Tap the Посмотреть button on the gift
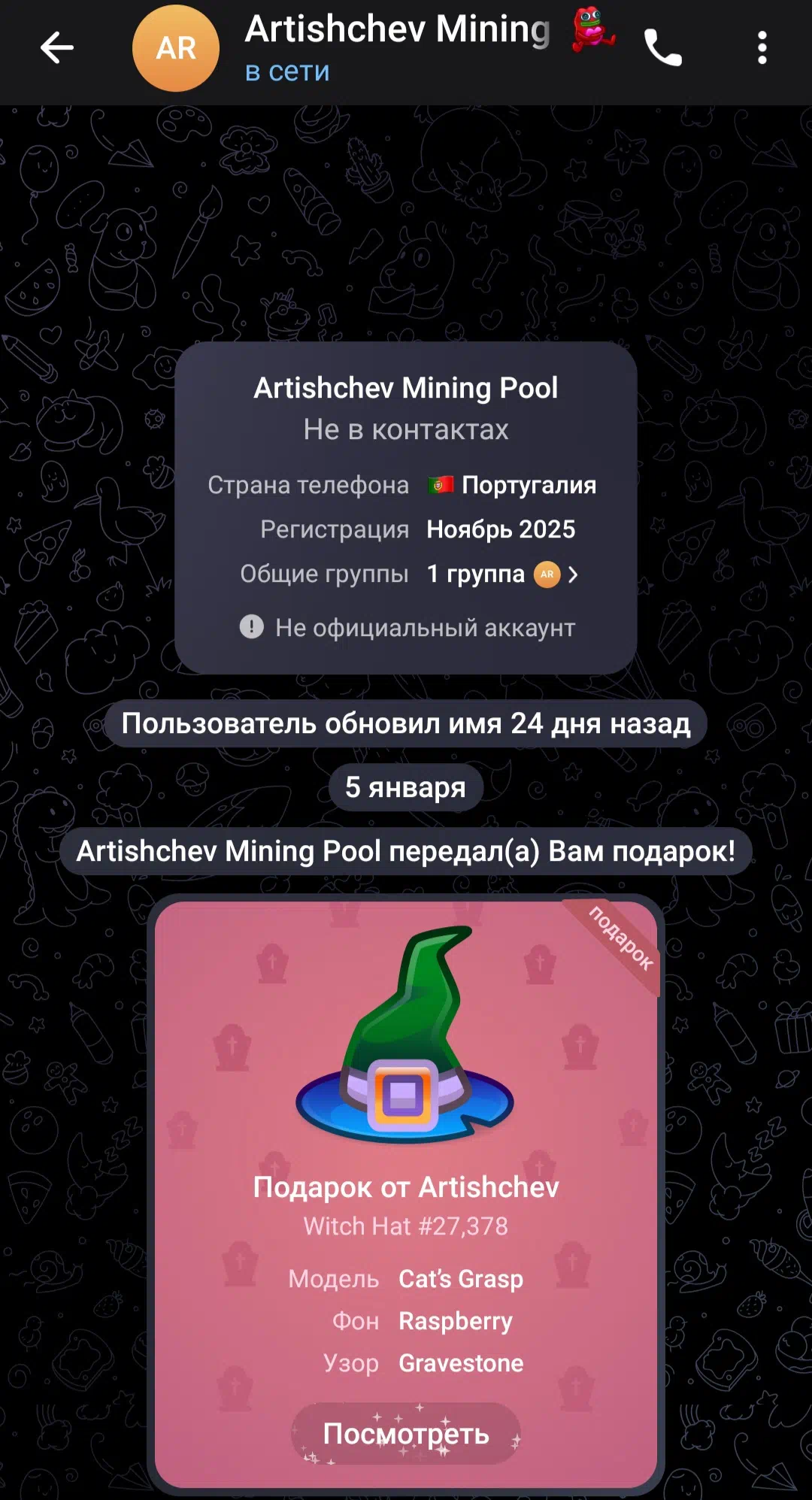The image size is (812, 1500). (406, 1433)
